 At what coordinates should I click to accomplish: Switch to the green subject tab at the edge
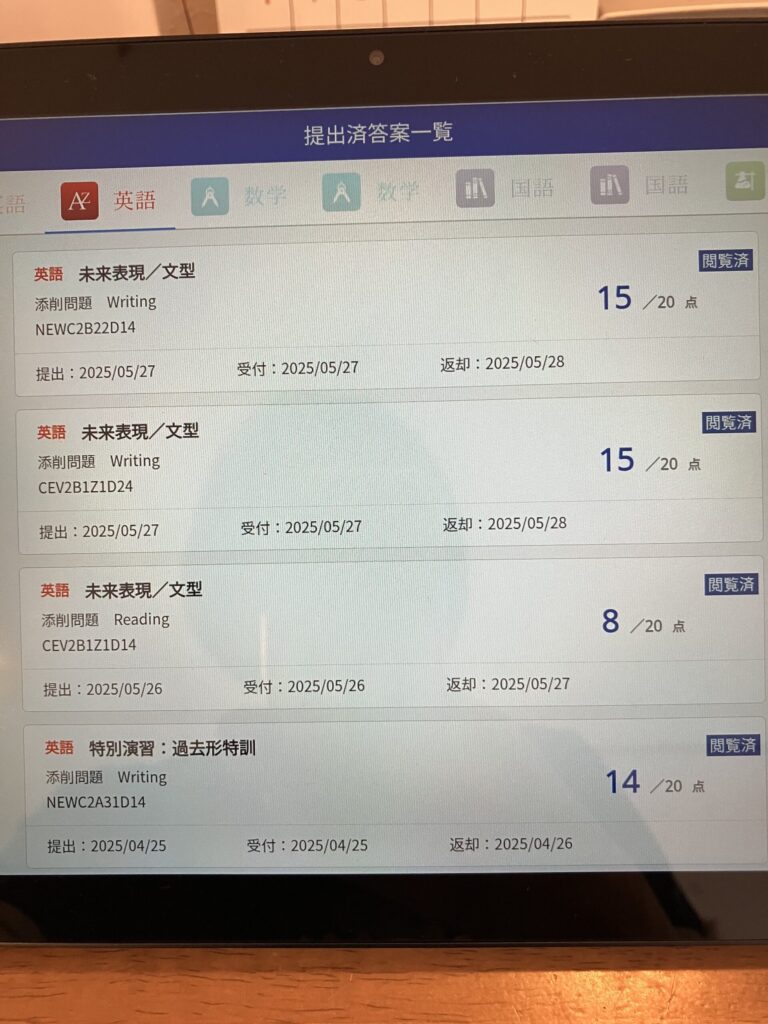pos(745,181)
